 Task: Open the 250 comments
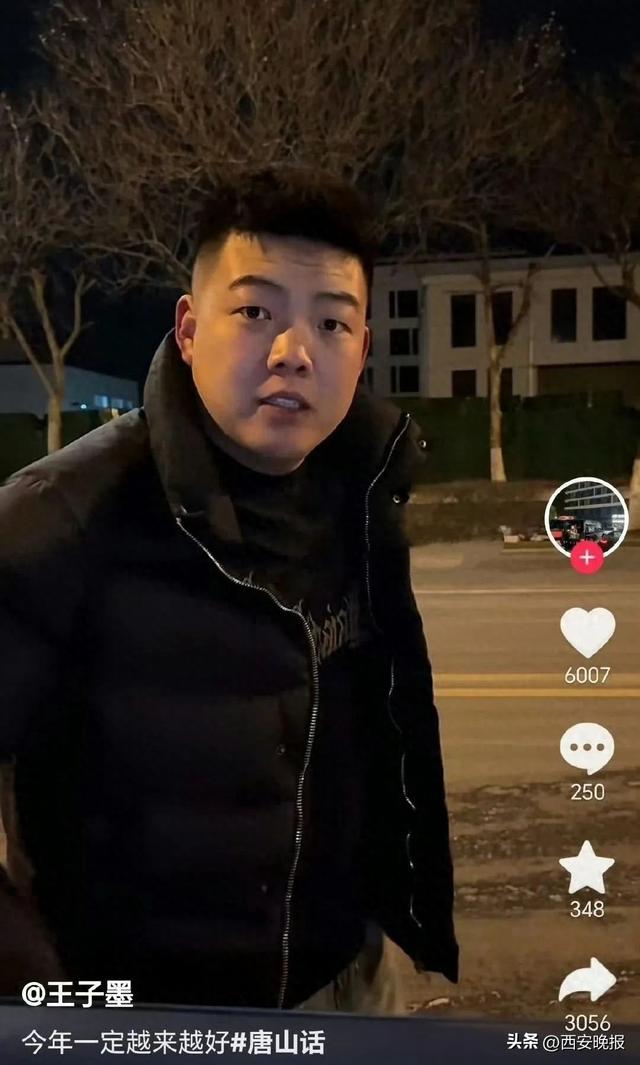[587, 748]
